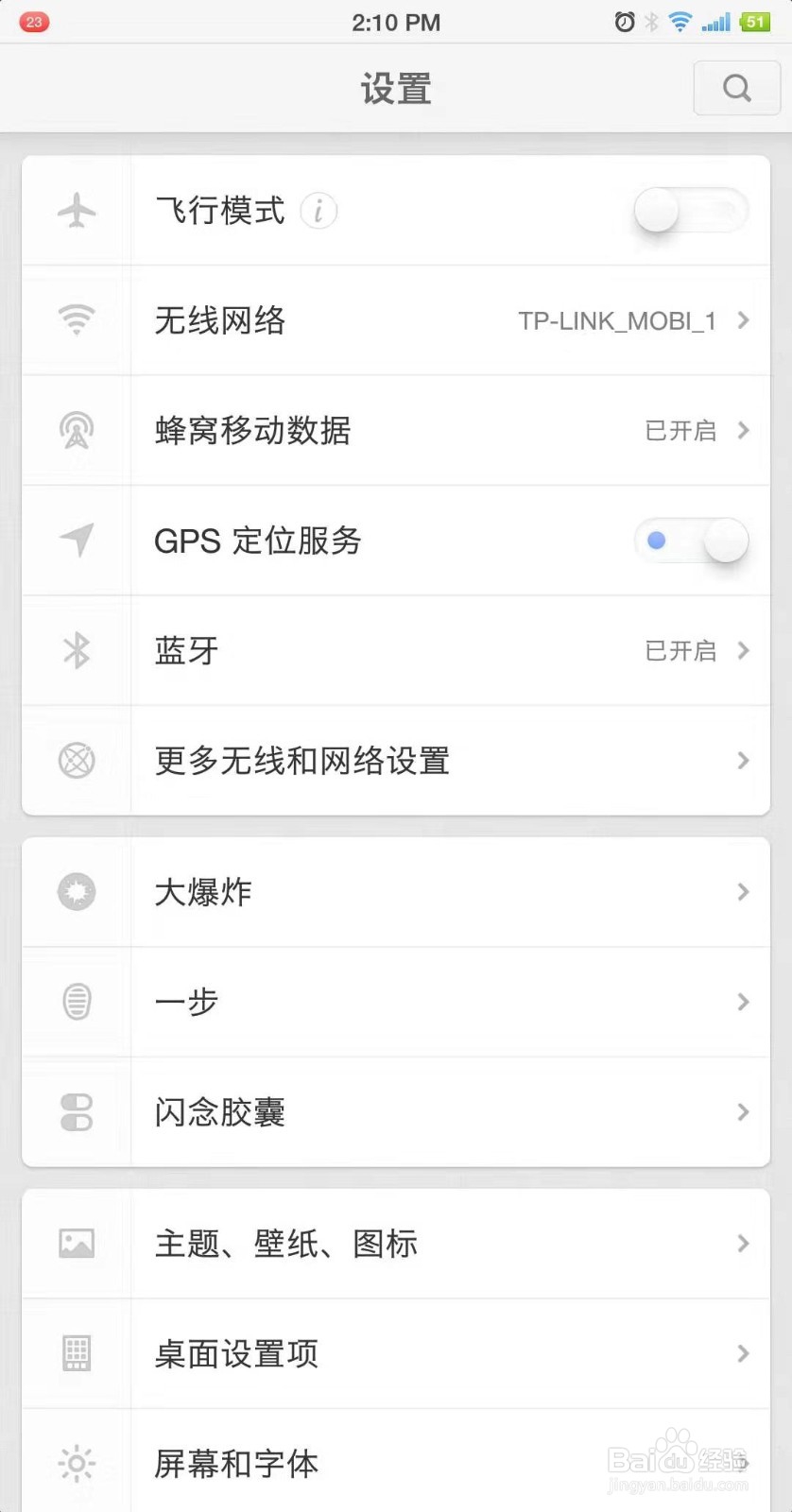Viewport: 792px width, 1512px height.
Task: Disable the GPS 定位服务 toggle
Action: click(x=691, y=541)
